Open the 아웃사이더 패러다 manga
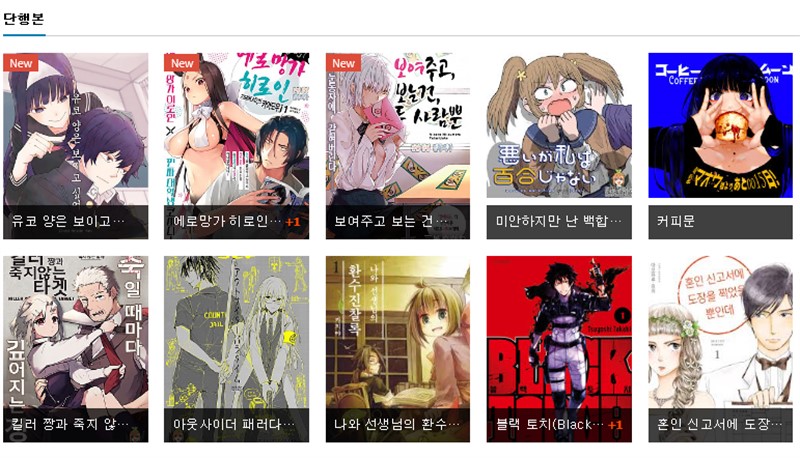The image size is (800, 458). (236, 348)
